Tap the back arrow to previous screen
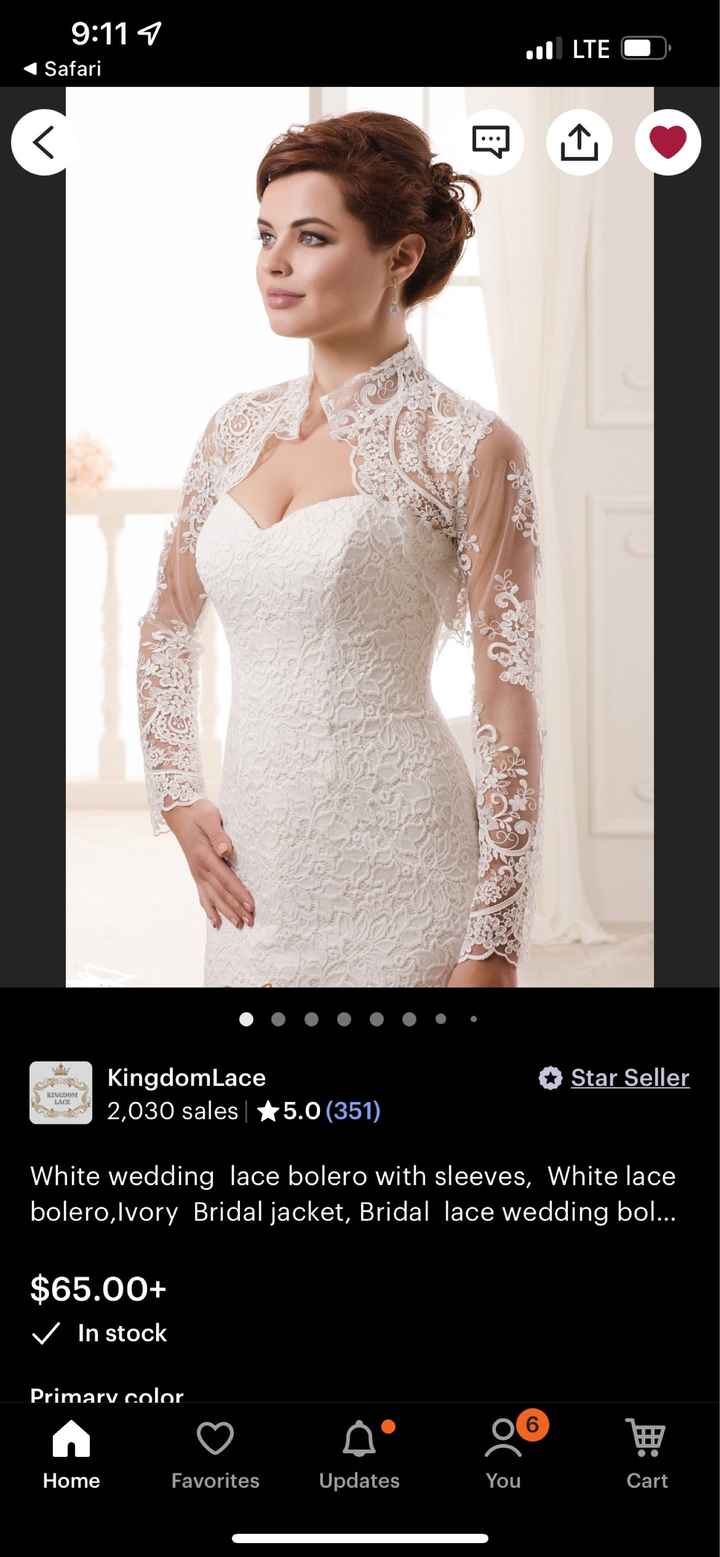This screenshot has height=1557, width=720. pos(42,142)
